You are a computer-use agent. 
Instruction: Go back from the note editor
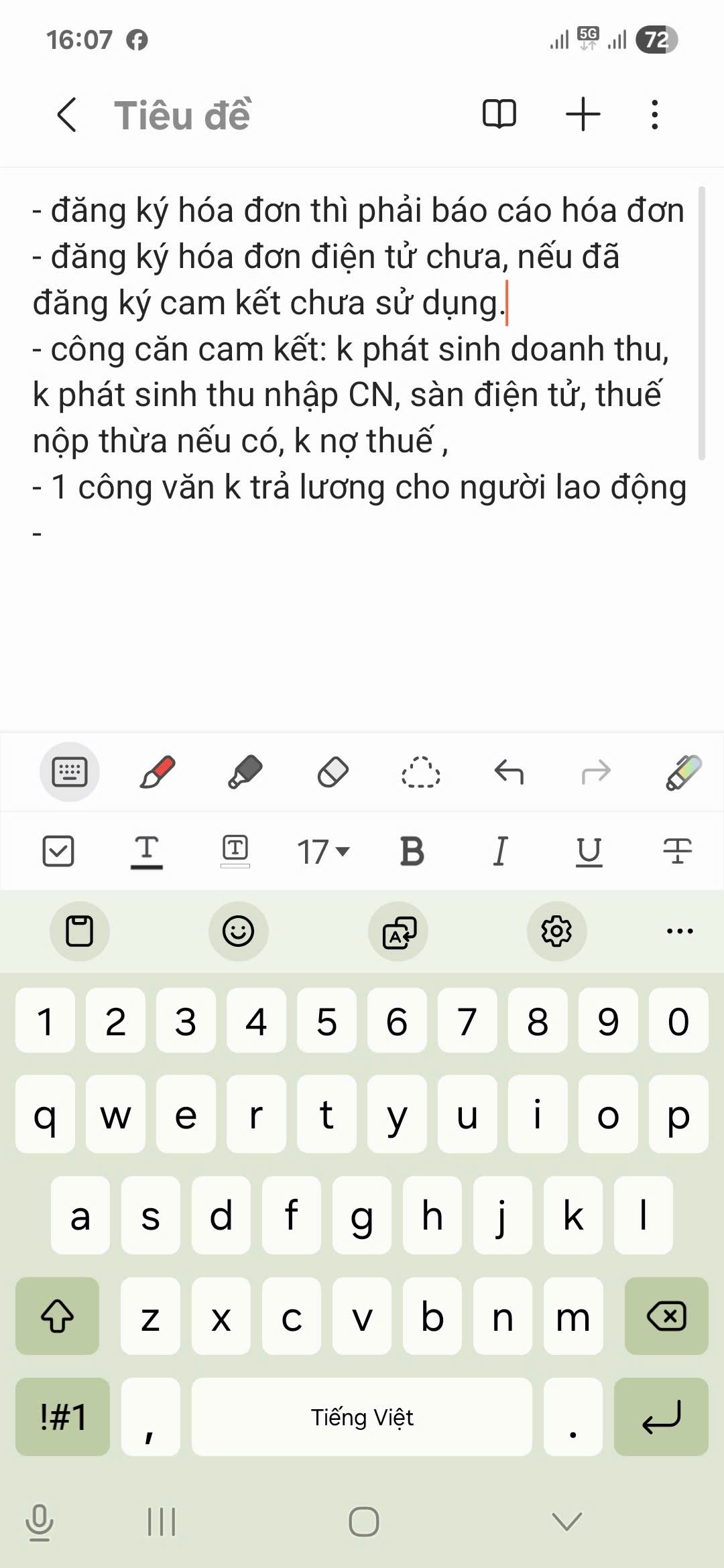click(67, 115)
